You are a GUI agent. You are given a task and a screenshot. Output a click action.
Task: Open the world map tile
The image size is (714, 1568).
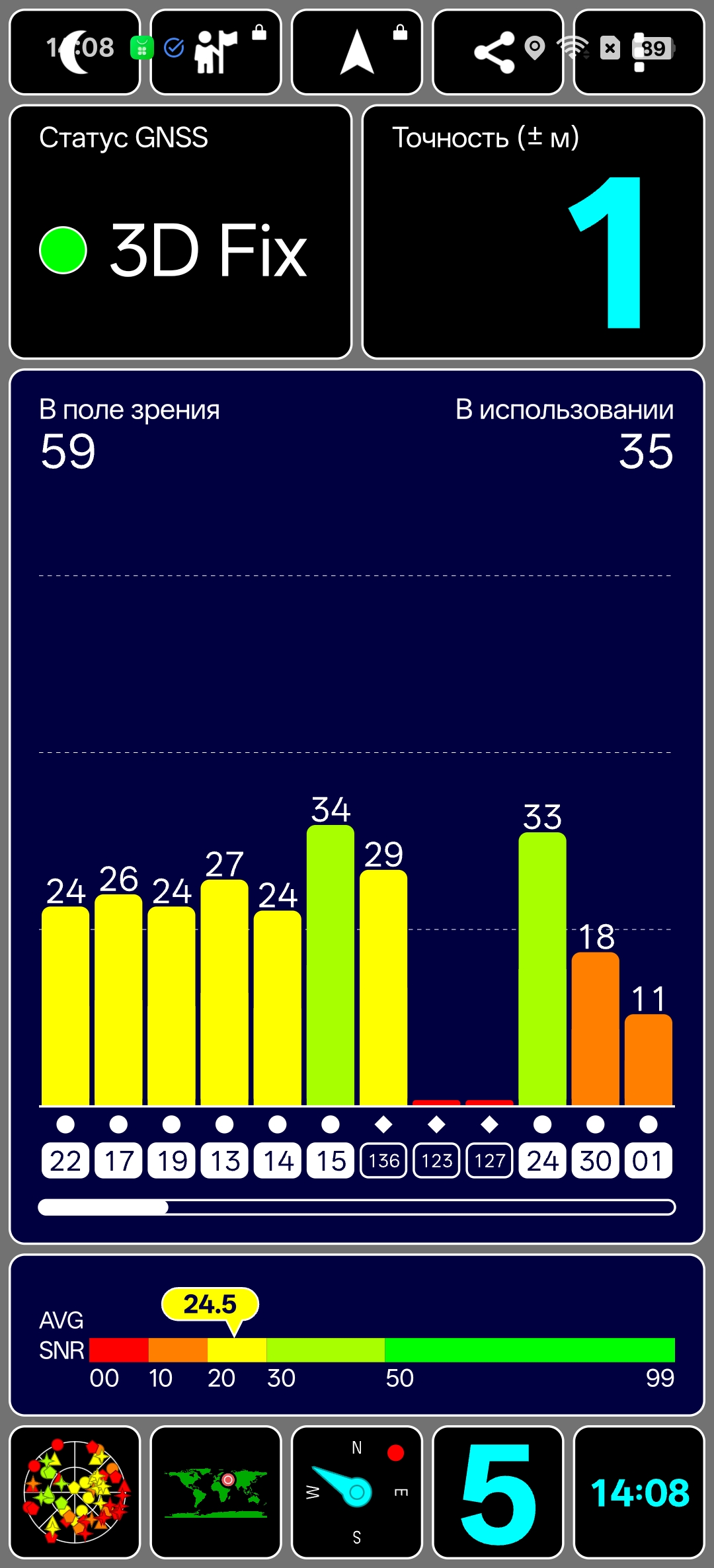tap(216, 1492)
